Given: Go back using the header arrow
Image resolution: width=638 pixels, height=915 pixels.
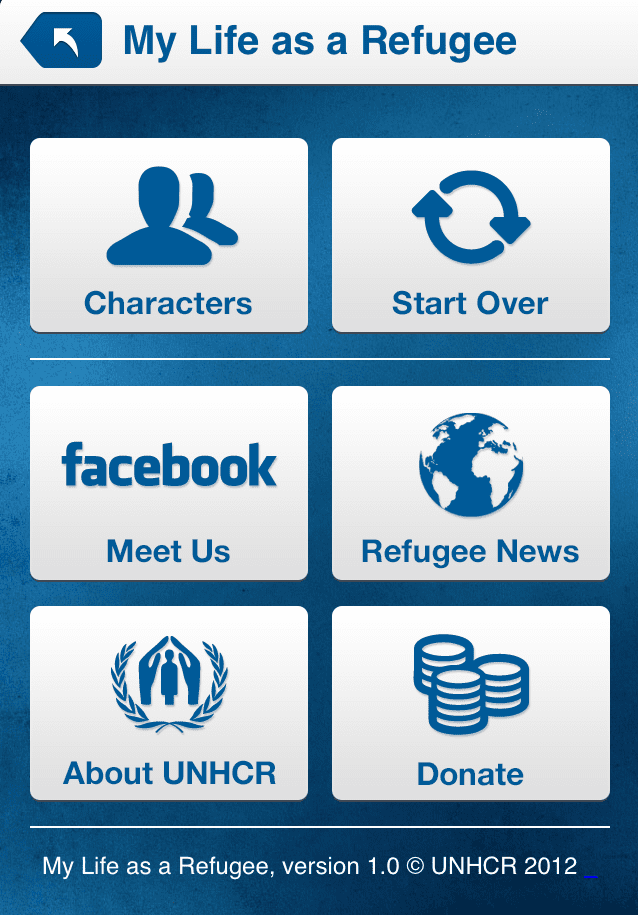Looking at the screenshot, I should coord(62,40).
